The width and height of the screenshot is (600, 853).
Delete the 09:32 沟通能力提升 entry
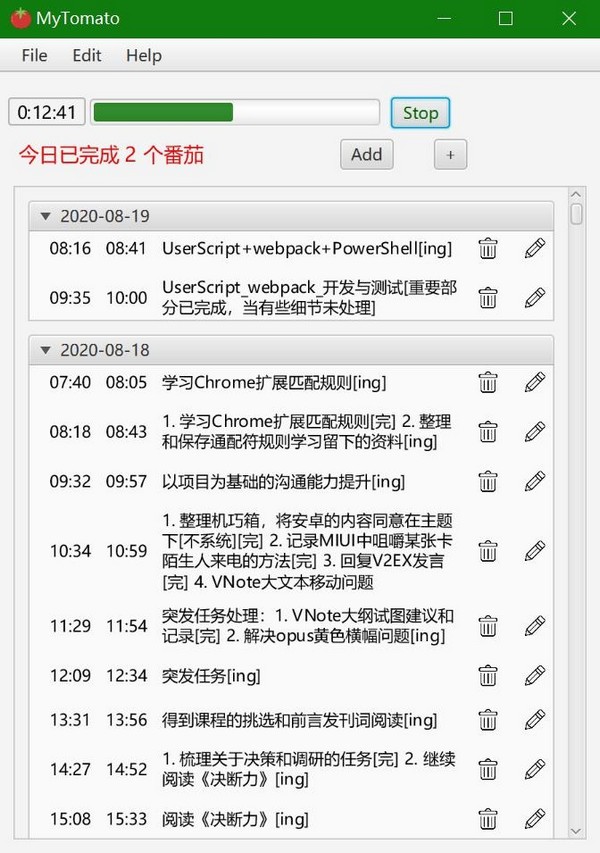(488, 482)
